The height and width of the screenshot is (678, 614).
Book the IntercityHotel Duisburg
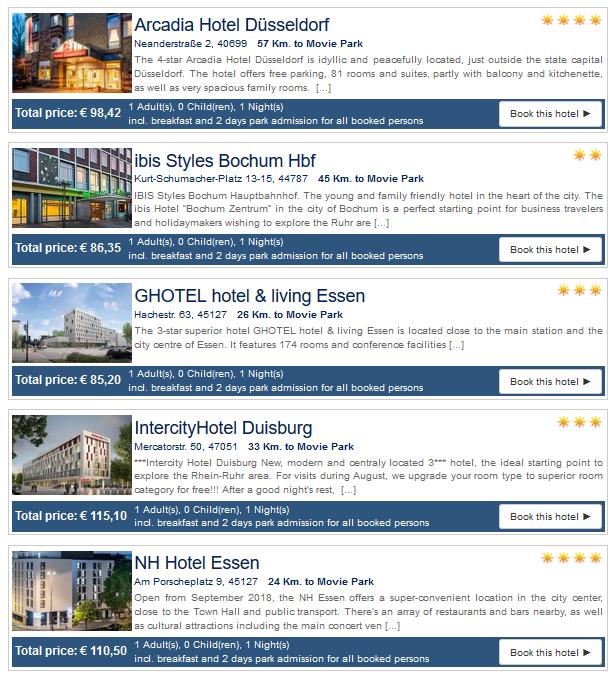pyautogui.click(x=550, y=516)
